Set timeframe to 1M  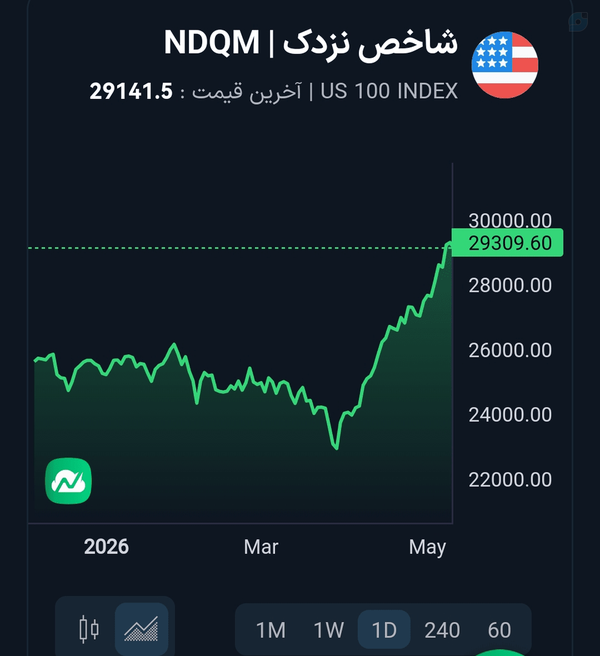(271, 630)
